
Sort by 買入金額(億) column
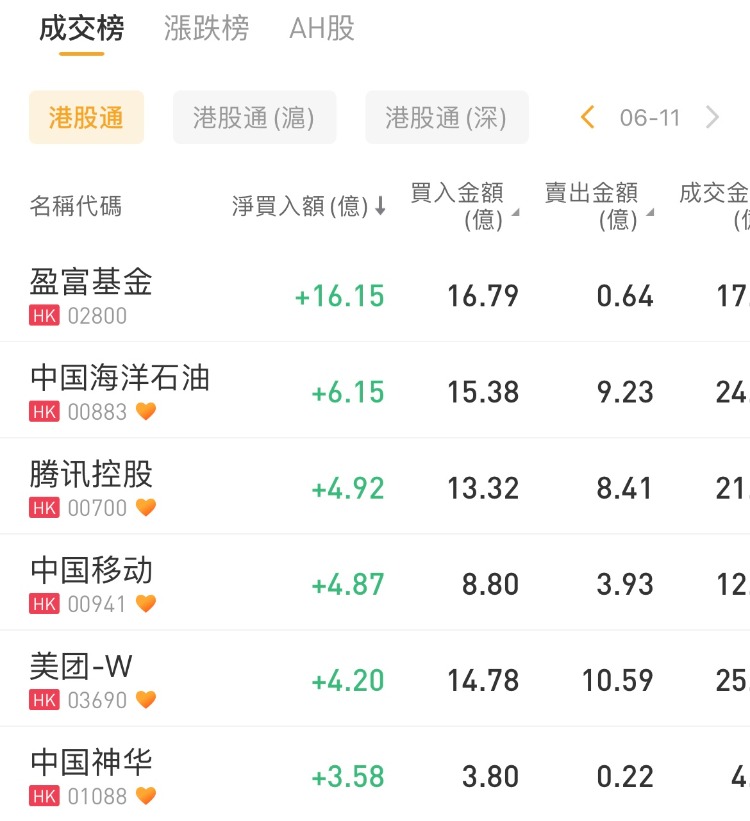click(461, 206)
